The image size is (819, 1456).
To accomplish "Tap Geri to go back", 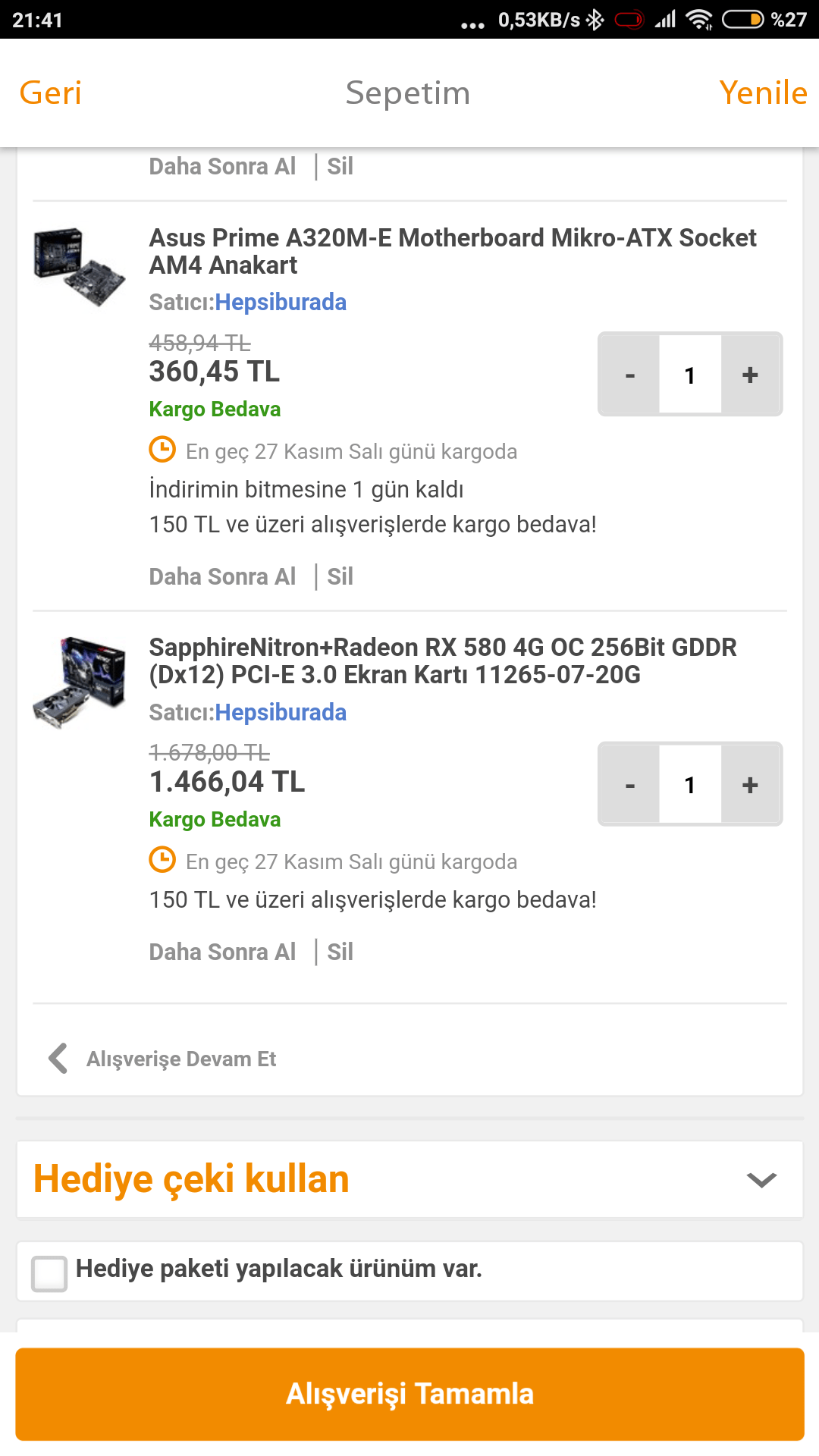I will [50, 93].
